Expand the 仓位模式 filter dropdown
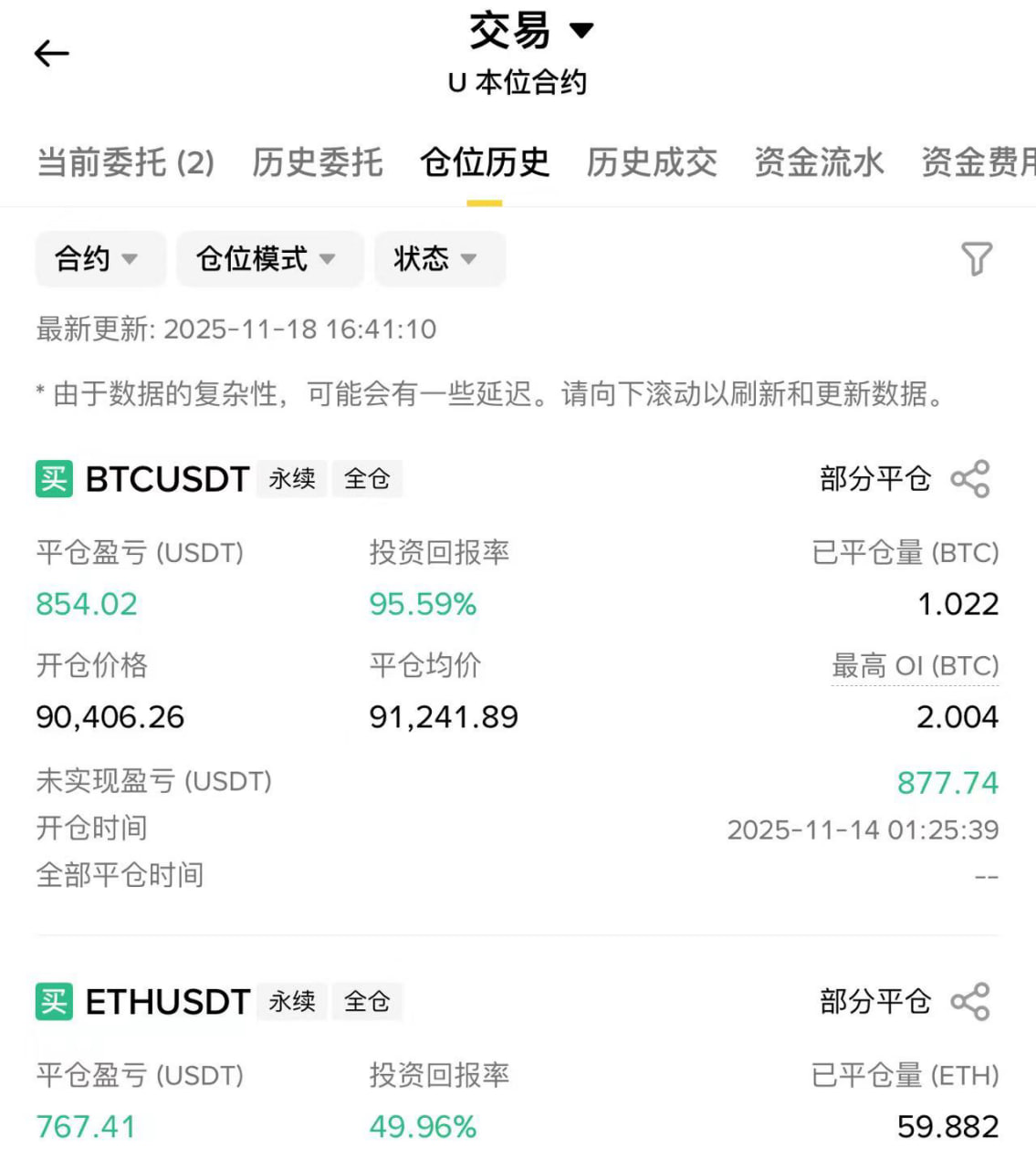This screenshot has width=1036, height=1168. point(267,259)
